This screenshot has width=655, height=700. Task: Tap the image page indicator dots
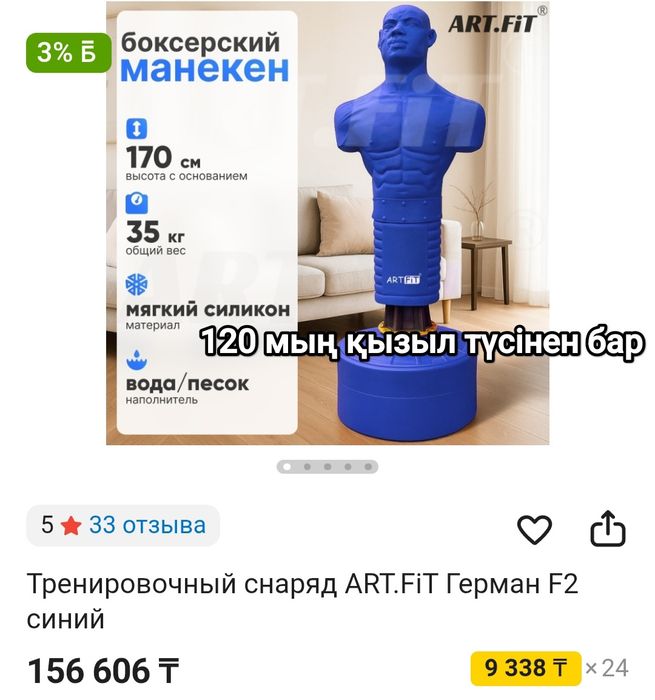coord(327,466)
